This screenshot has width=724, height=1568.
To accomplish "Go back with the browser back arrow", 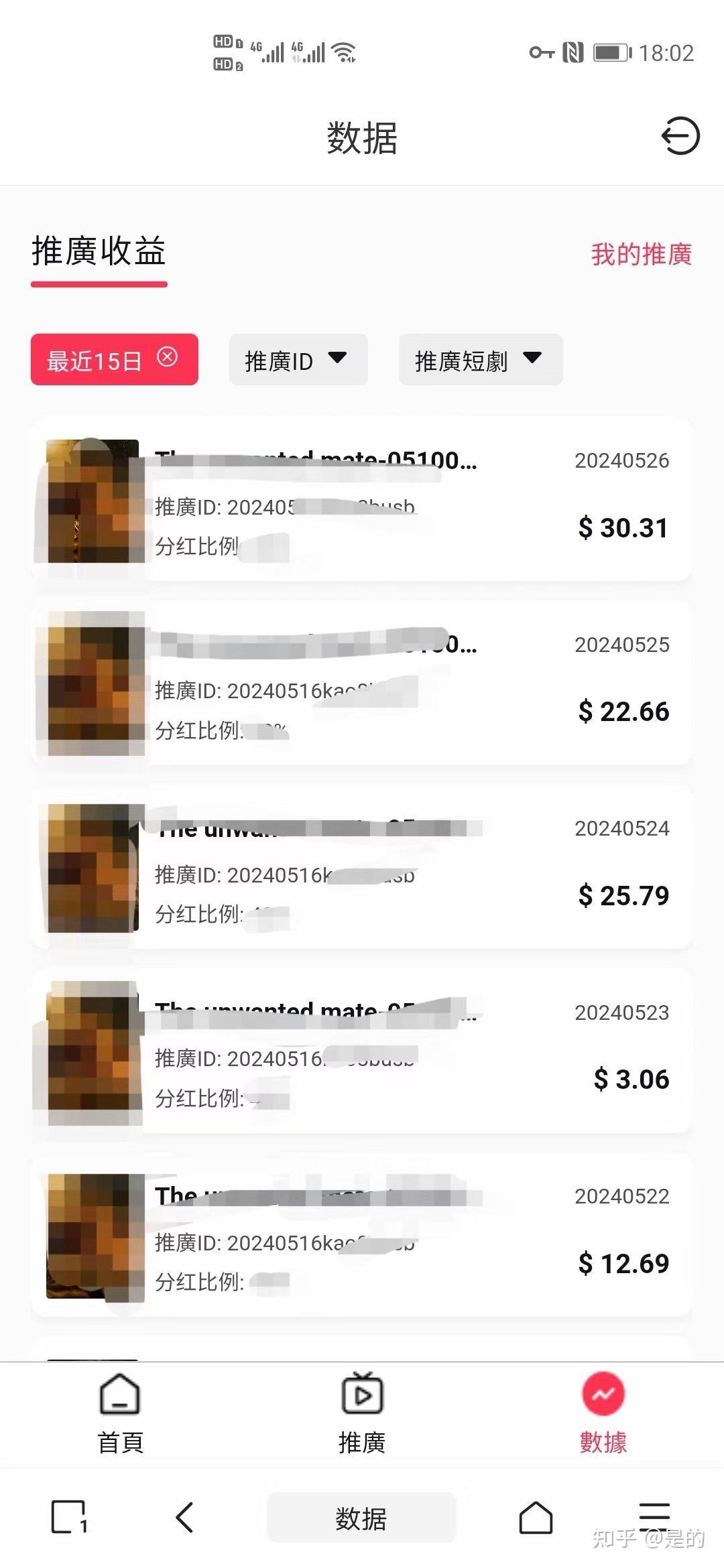I will tap(185, 1518).
